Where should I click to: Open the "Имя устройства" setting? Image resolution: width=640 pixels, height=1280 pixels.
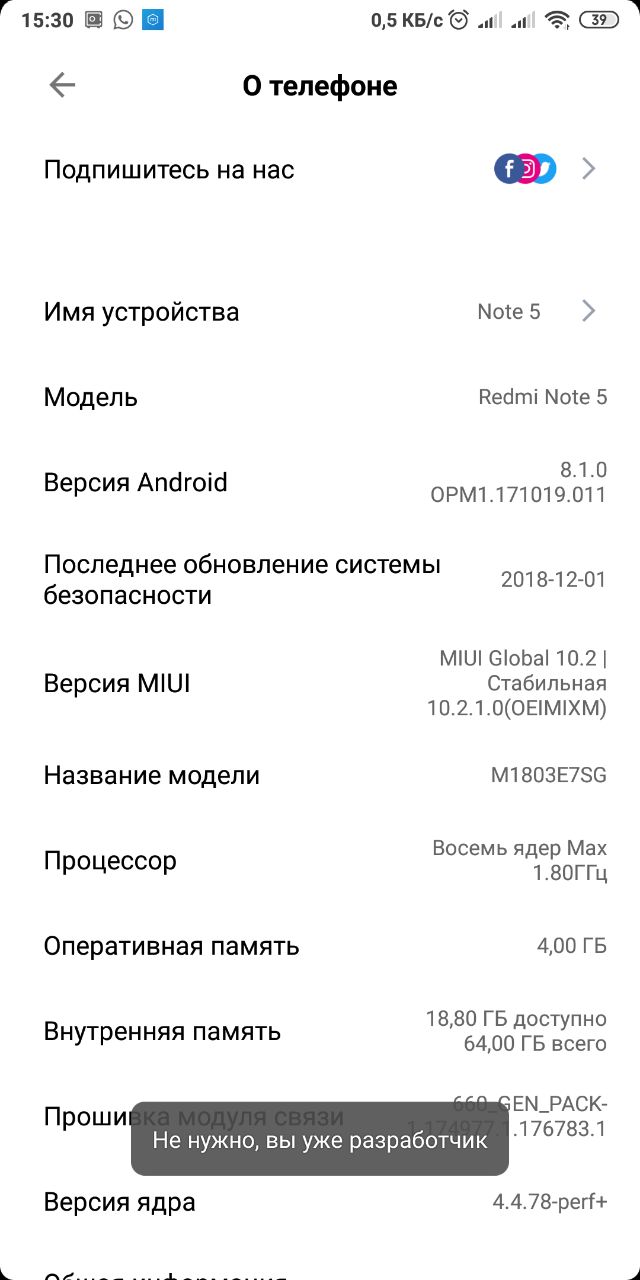(320, 311)
